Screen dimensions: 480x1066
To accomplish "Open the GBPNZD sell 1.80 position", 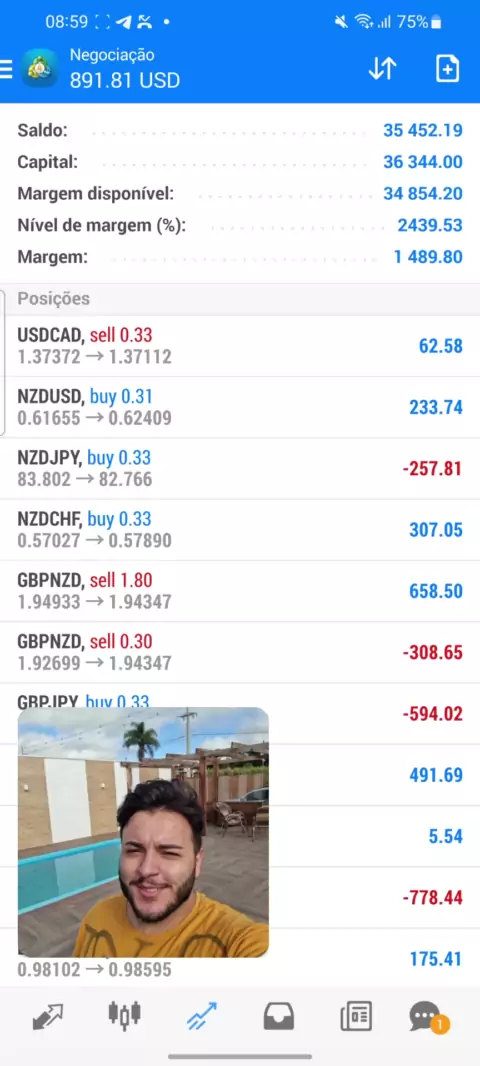I will 240,591.
